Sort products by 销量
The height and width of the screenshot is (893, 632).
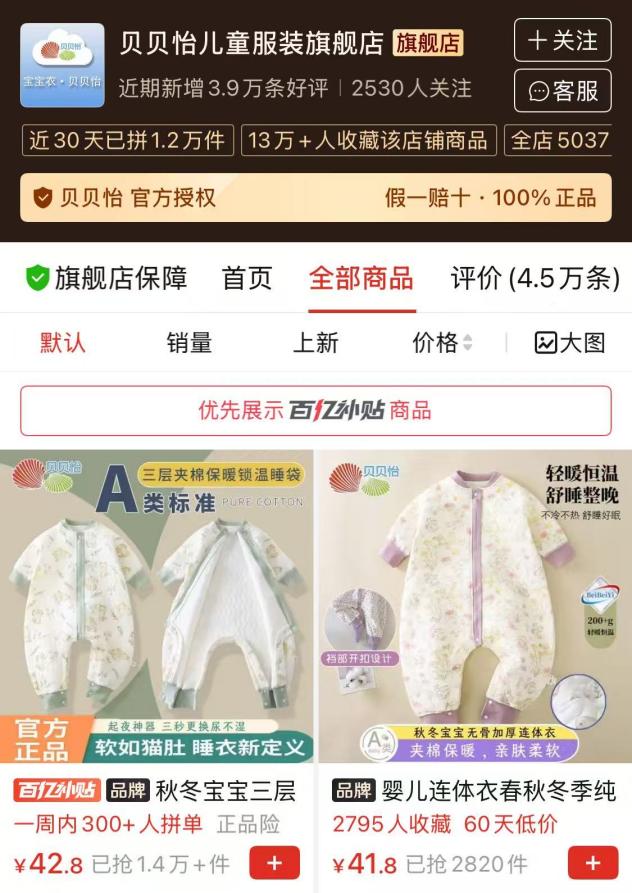(x=189, y=343)
